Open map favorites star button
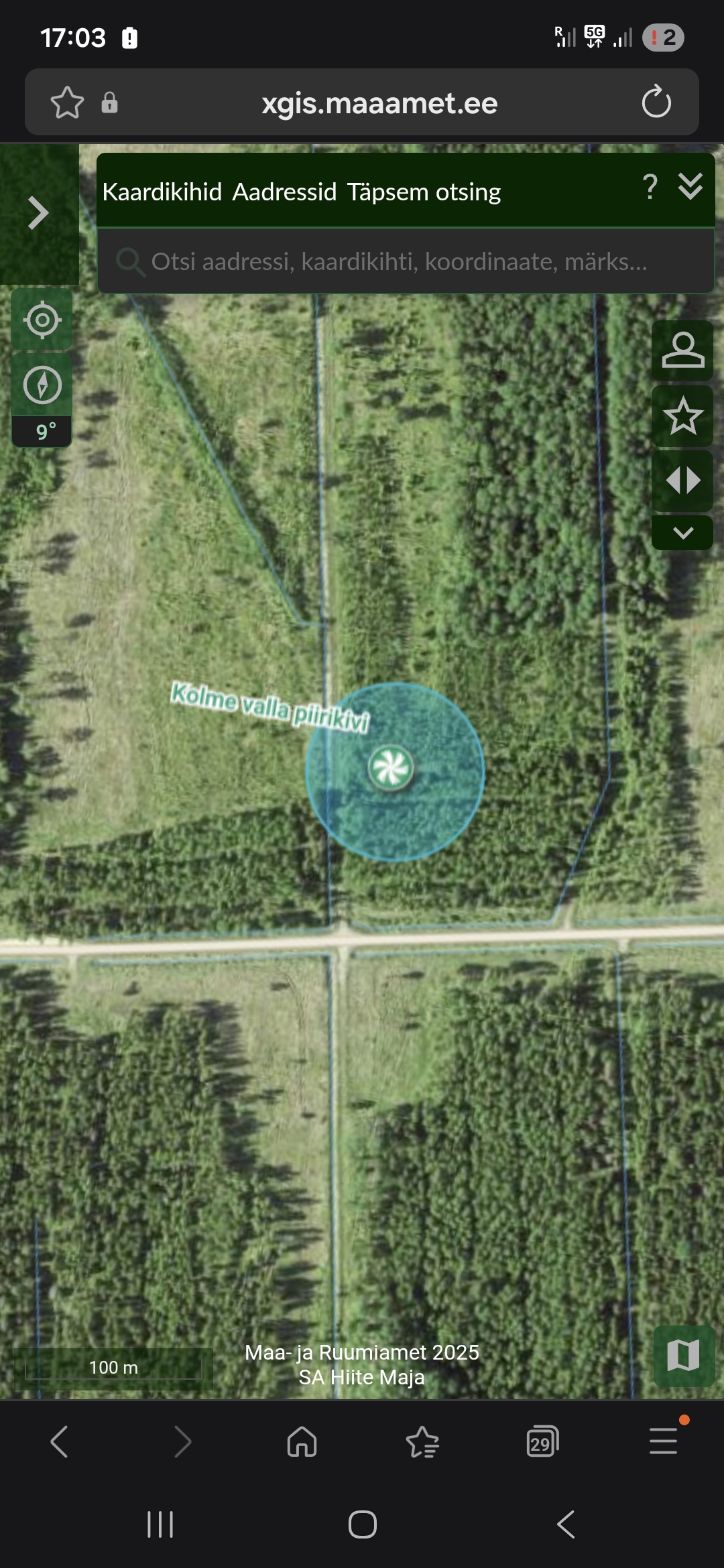724x1568 pixels. tap(682, 416)
